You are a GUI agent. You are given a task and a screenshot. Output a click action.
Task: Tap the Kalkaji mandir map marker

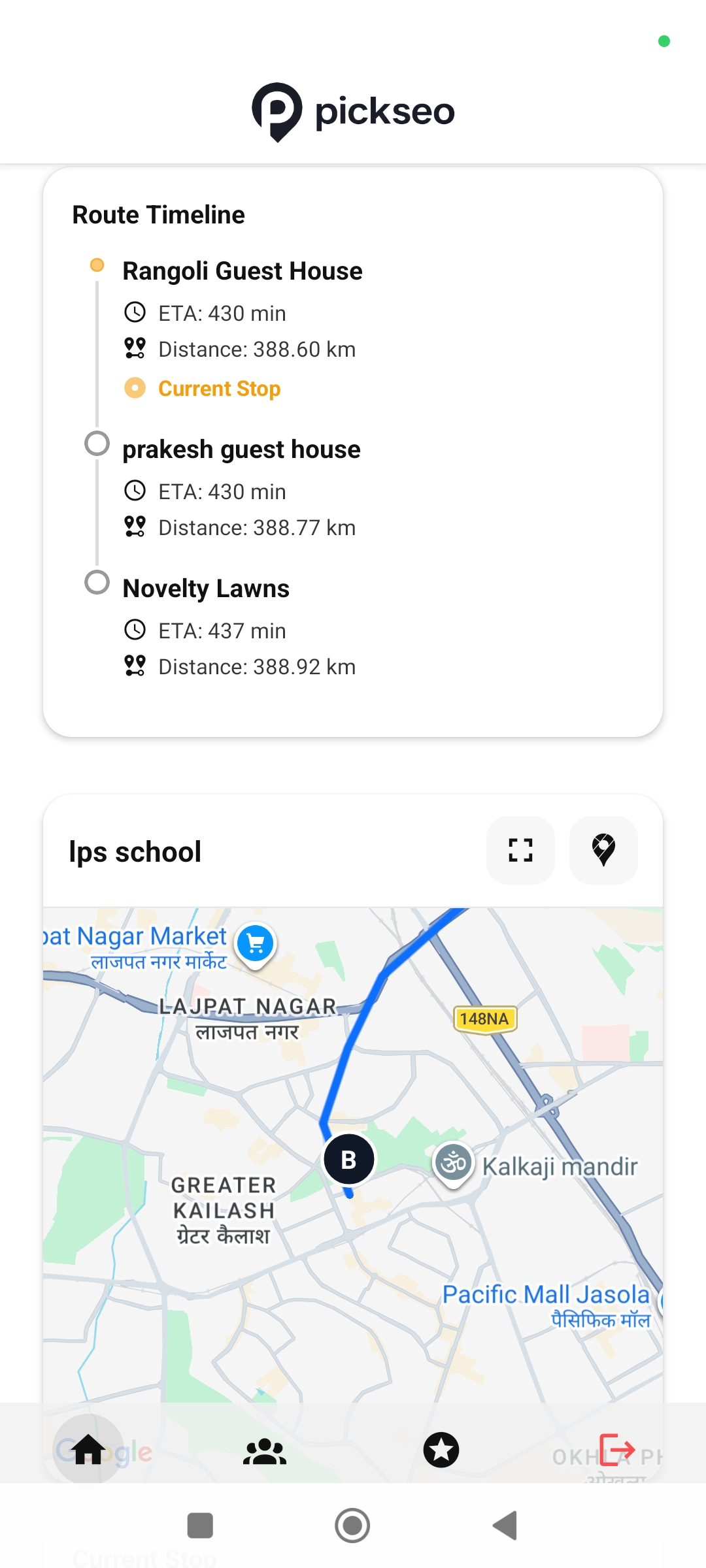pos(453,1164)
